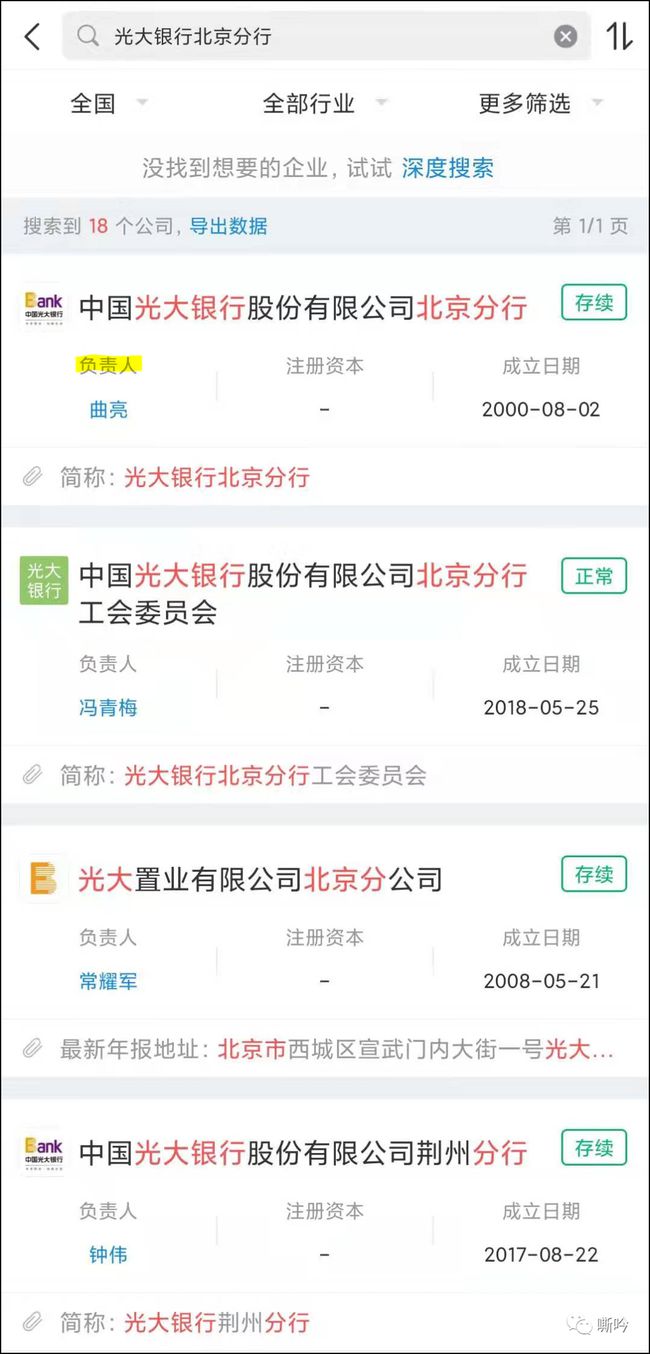Open the sort order icon
This screenshot has height=1354, width=650.
click(620, 37)
